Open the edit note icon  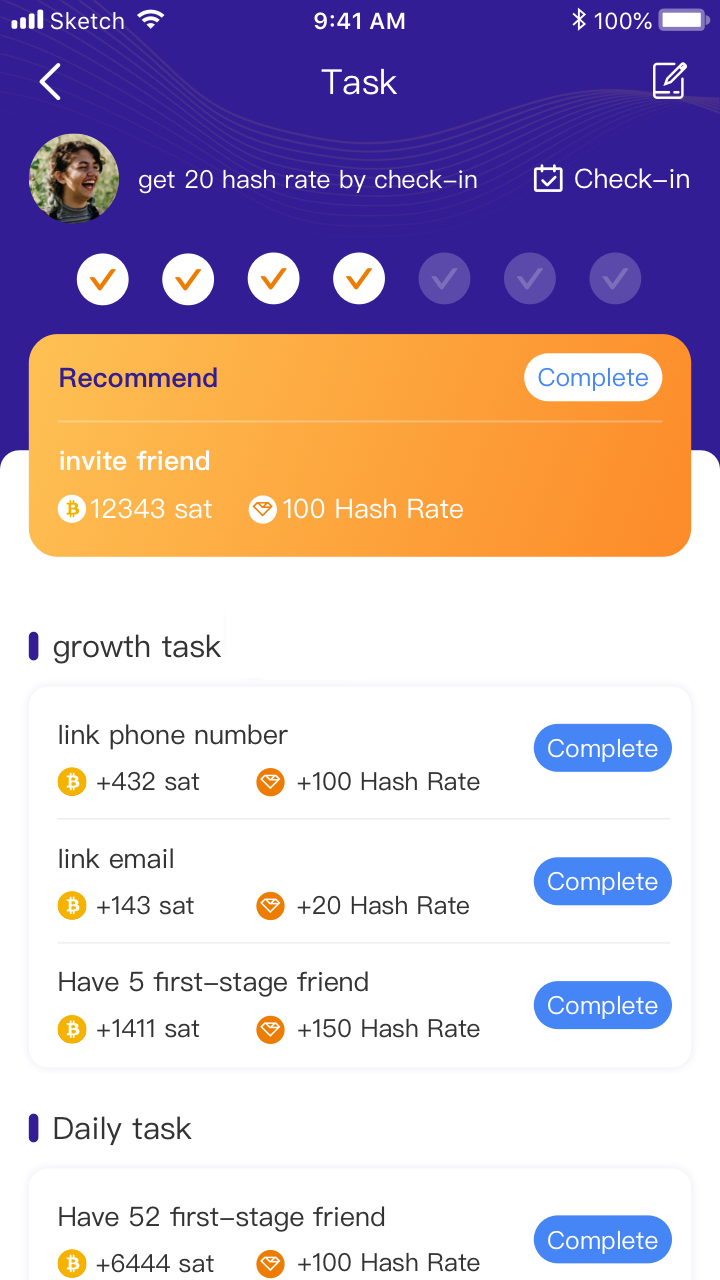point(669,81)
